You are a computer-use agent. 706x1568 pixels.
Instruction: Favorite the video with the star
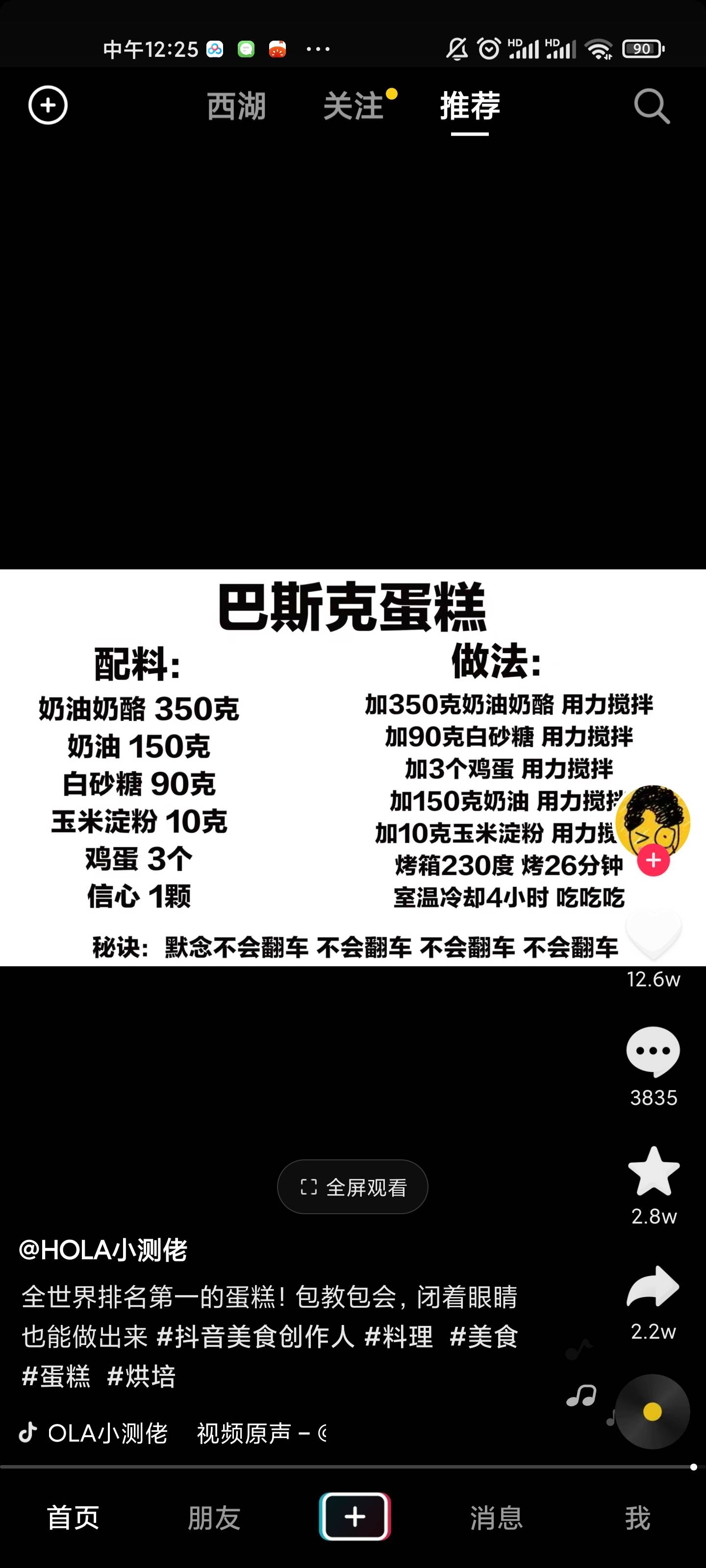pos(653,1172)
